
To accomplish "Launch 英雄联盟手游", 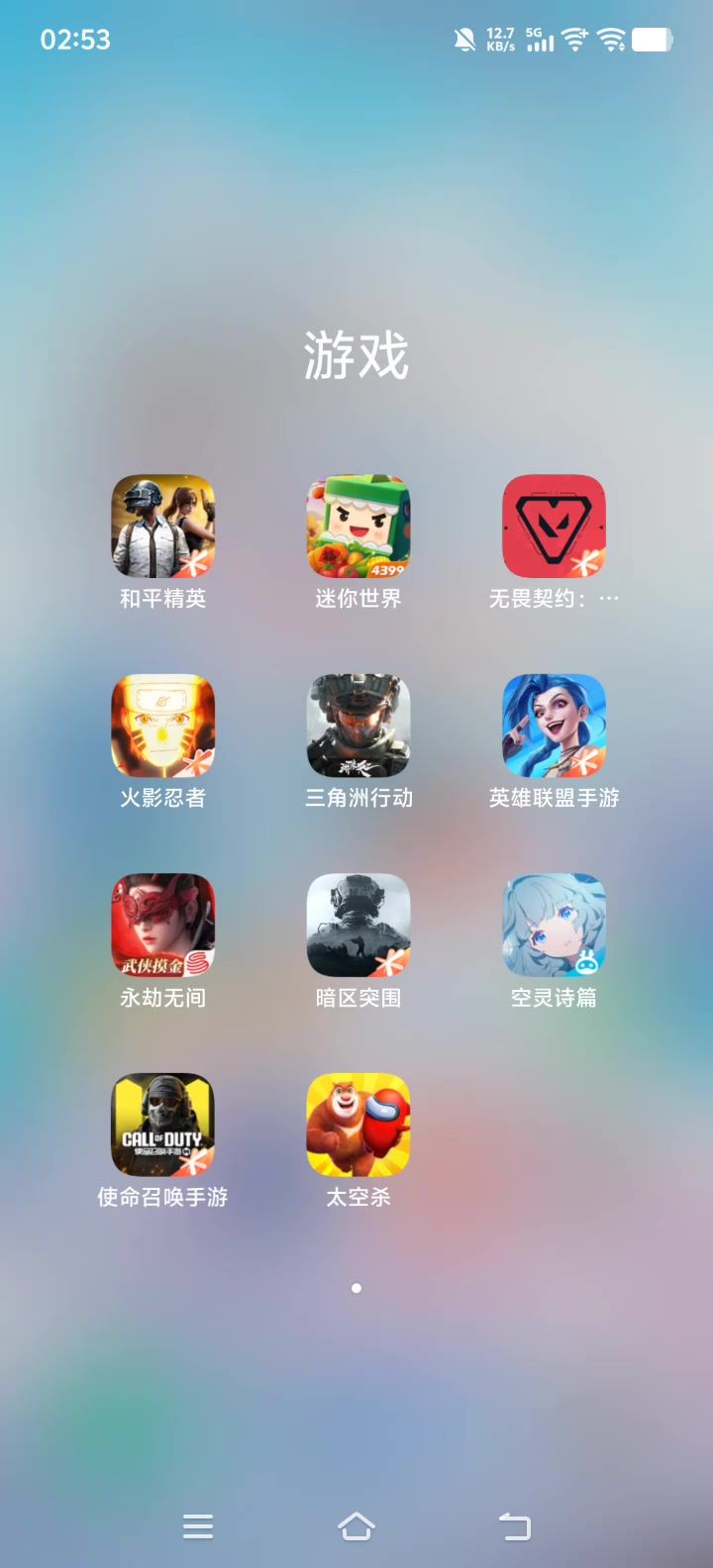I will tap(554, 726).
